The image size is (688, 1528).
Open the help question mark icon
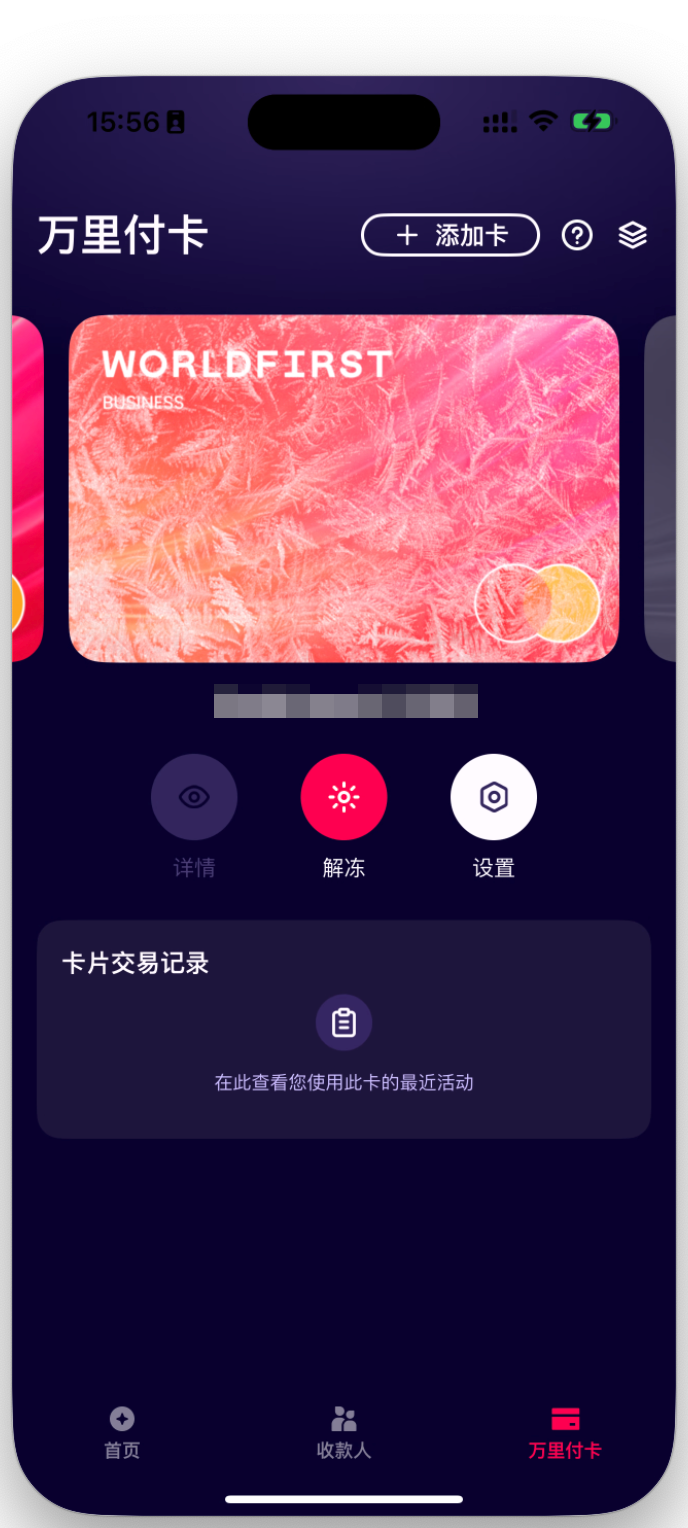pos(577,236)
